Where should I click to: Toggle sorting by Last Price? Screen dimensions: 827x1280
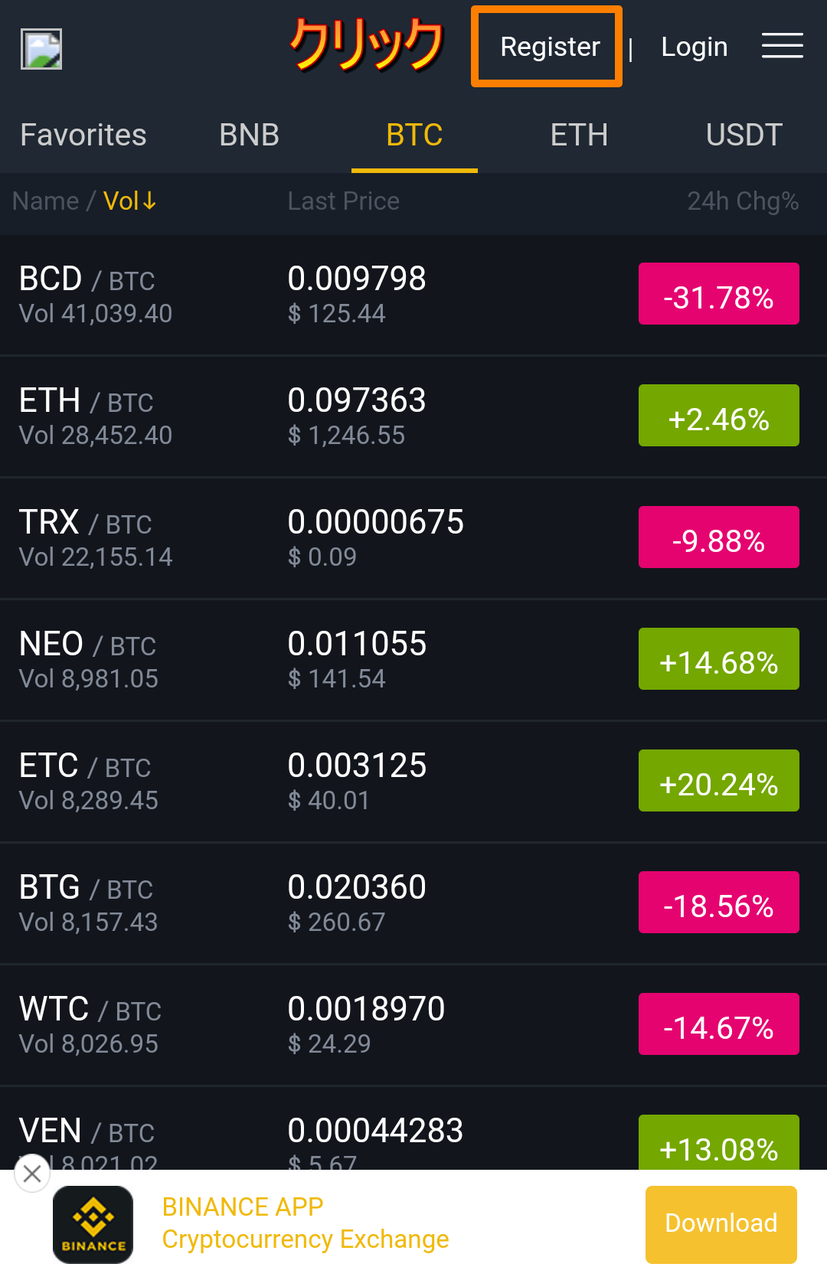point(343,200)
